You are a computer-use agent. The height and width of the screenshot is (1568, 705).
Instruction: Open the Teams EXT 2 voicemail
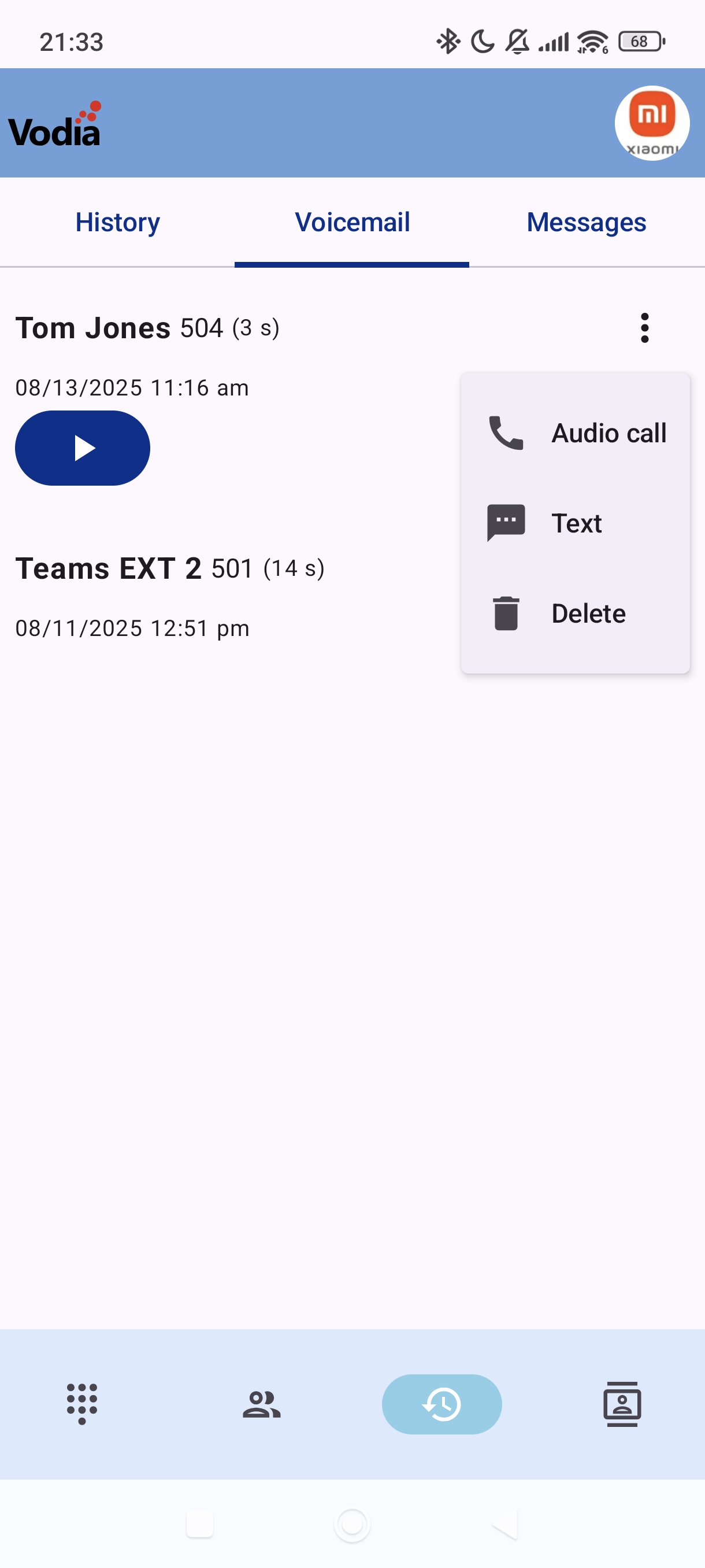170,569
